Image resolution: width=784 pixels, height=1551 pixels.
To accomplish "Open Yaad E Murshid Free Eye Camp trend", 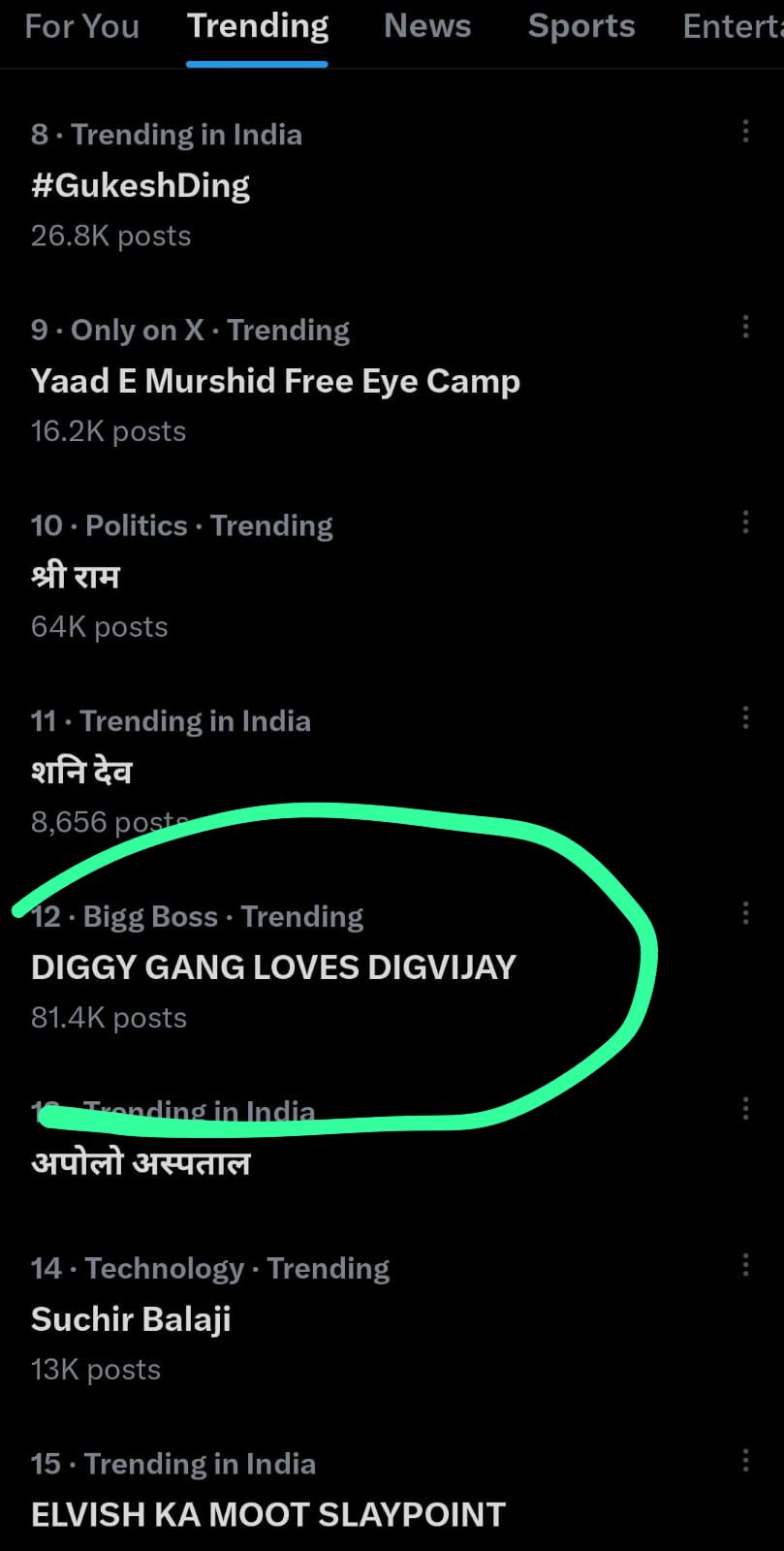I will click(x=275, y=382).
